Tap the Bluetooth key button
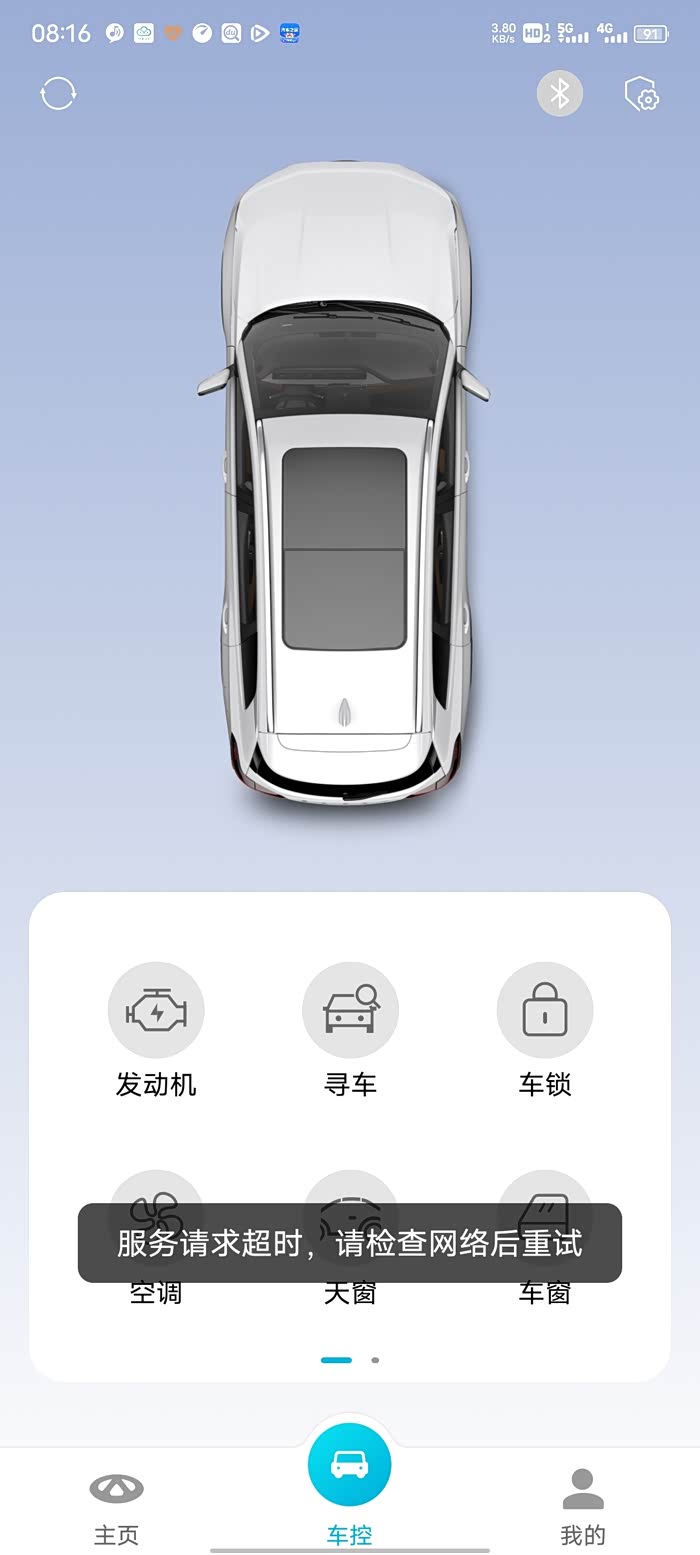The height and width of the screenshot is (1555, 700). (x=560, y=94)
